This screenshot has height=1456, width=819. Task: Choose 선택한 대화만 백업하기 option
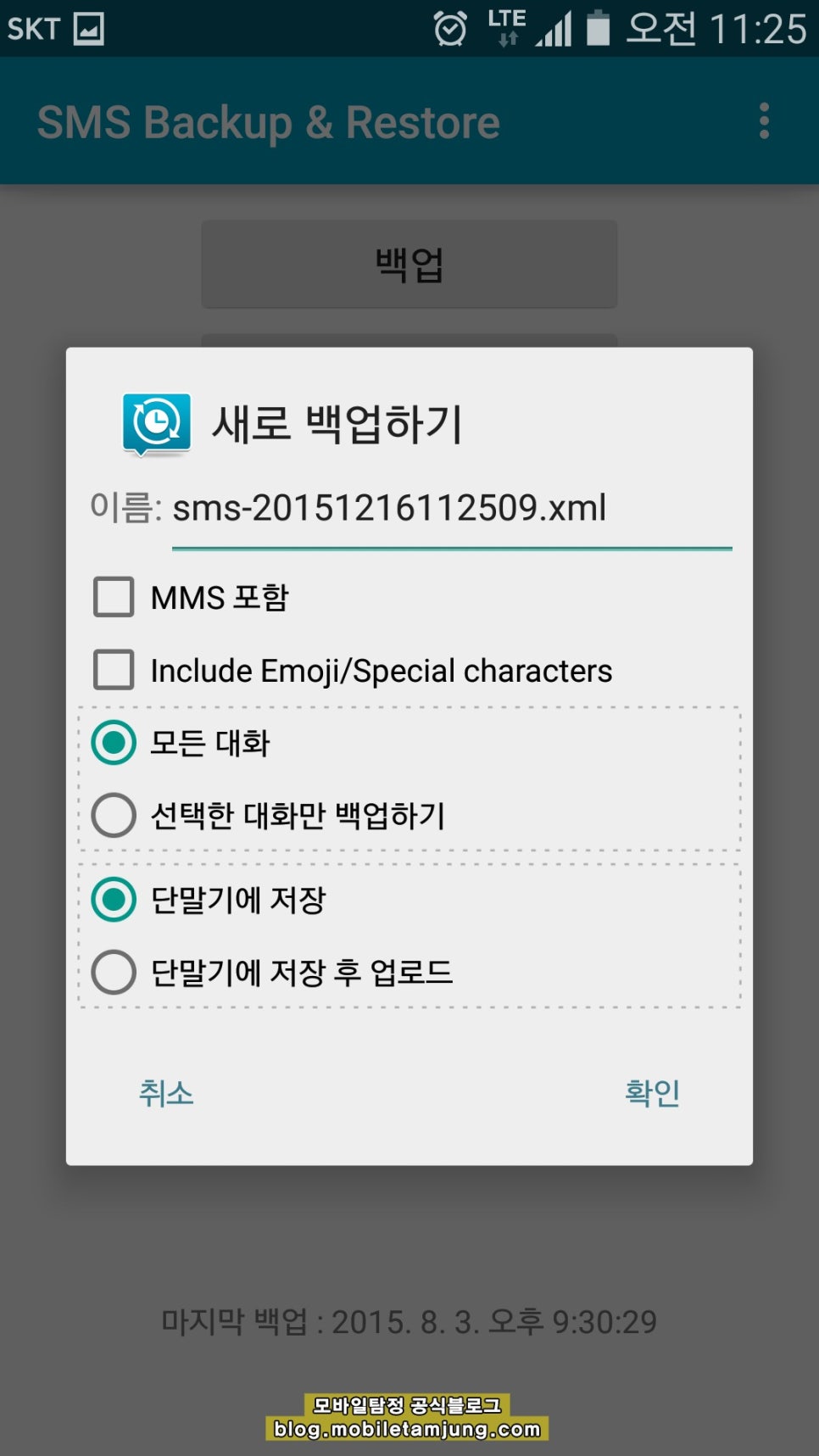pyautogui.click(x=114, y=815)
